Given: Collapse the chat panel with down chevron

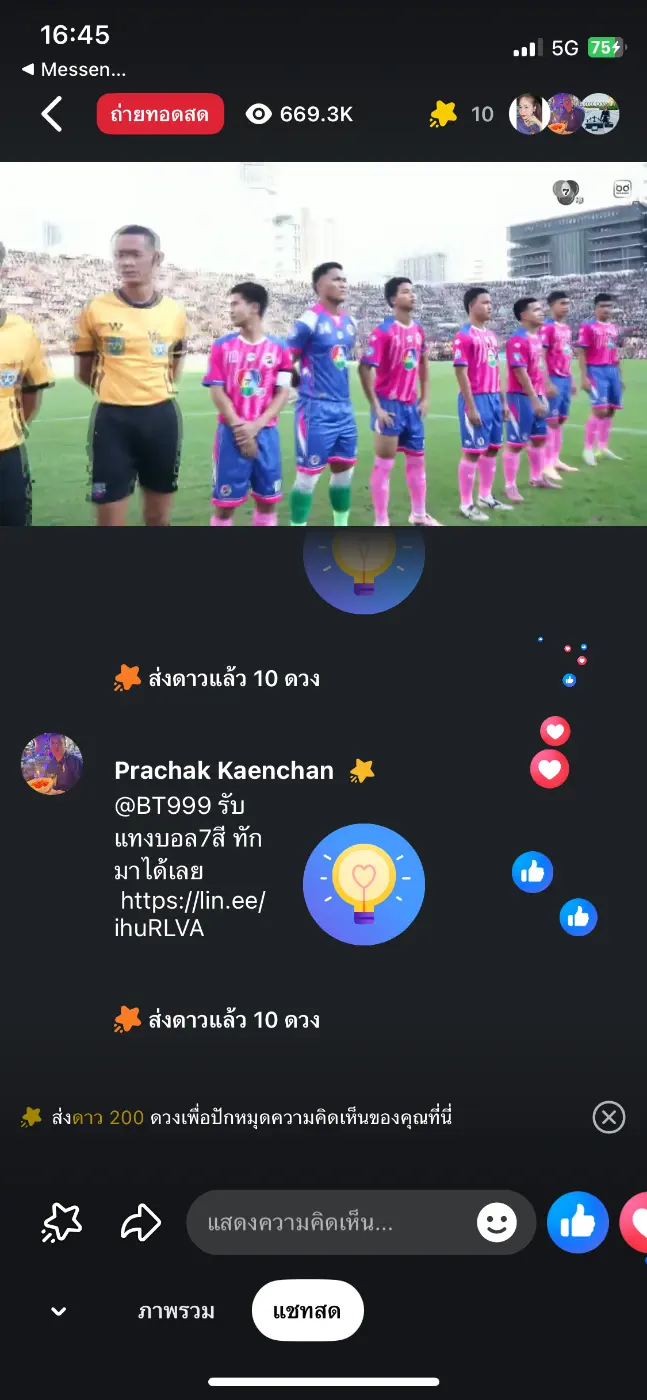Looking at the screenshot, I should (x=59, y=1311).
